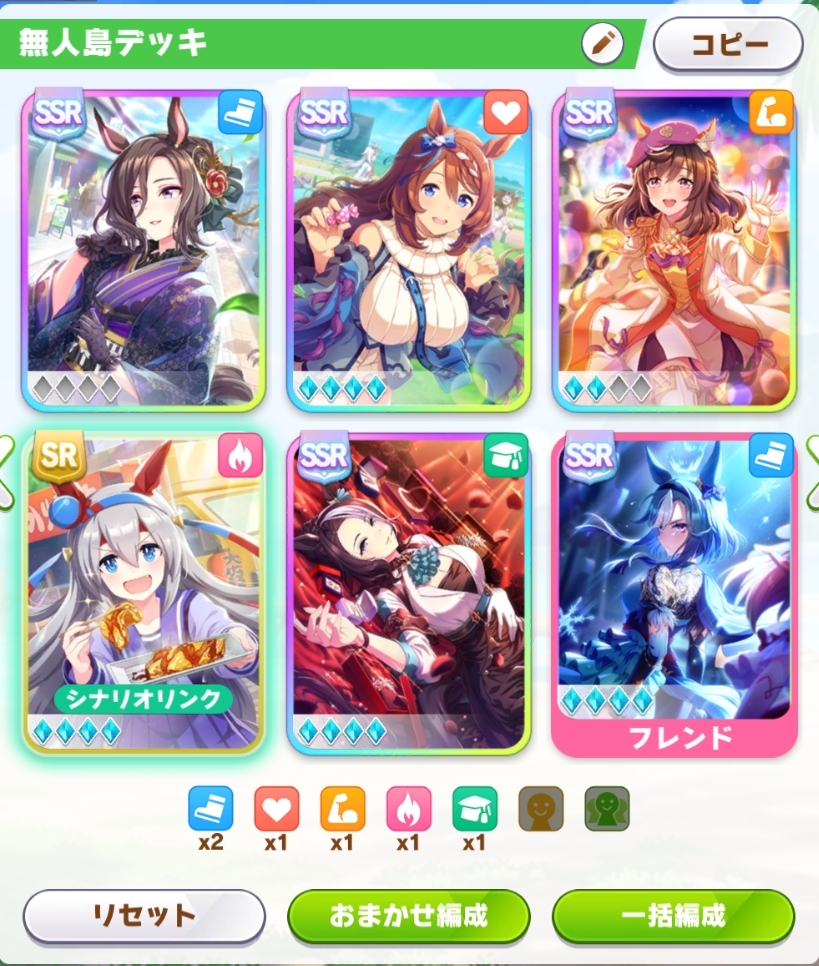Open 一括編成 bulk formation
This screenshot has height=966, width=819.
[x=673, y=915]
